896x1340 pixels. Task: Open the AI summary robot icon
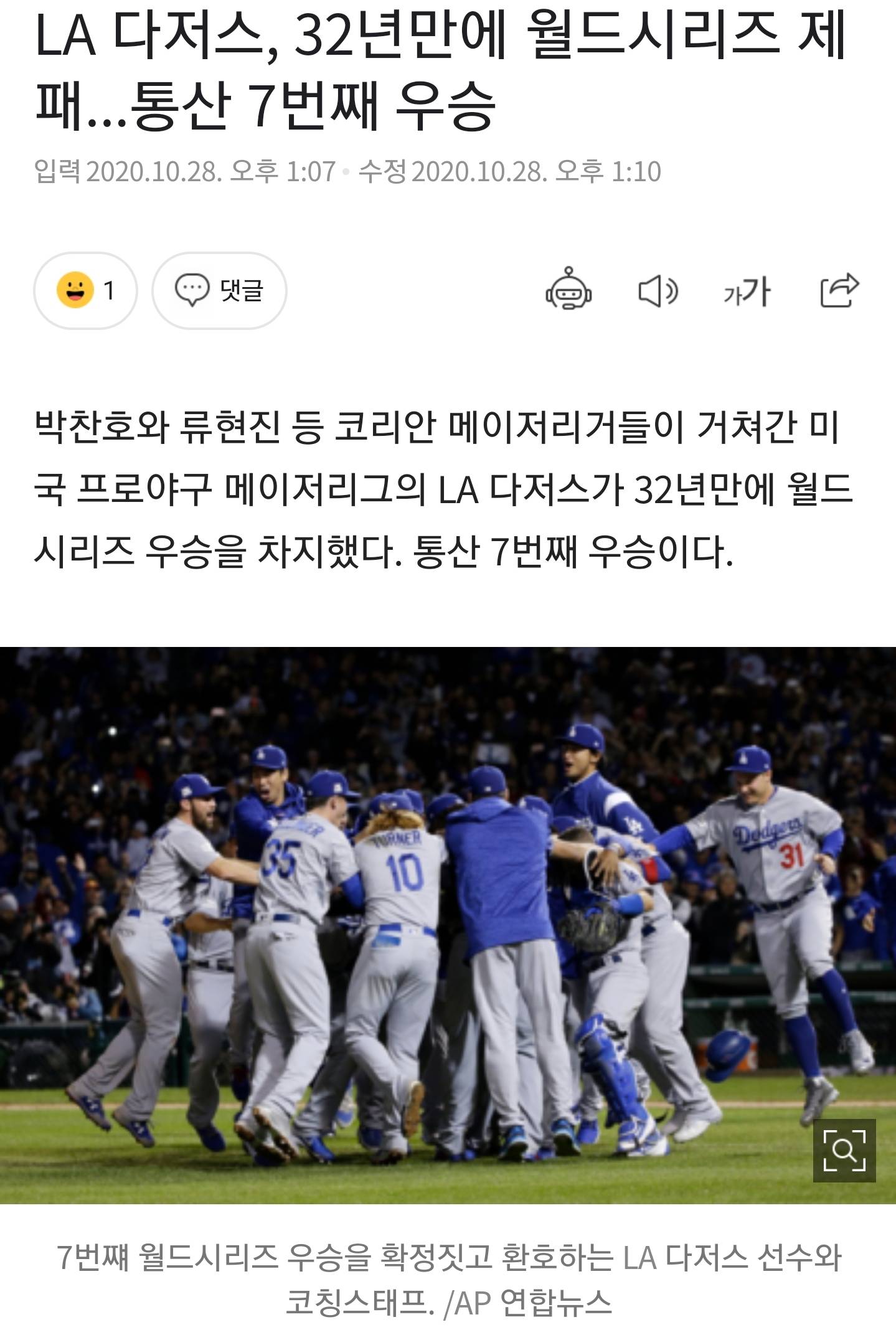pyautogui.click(x=568, y=290)
